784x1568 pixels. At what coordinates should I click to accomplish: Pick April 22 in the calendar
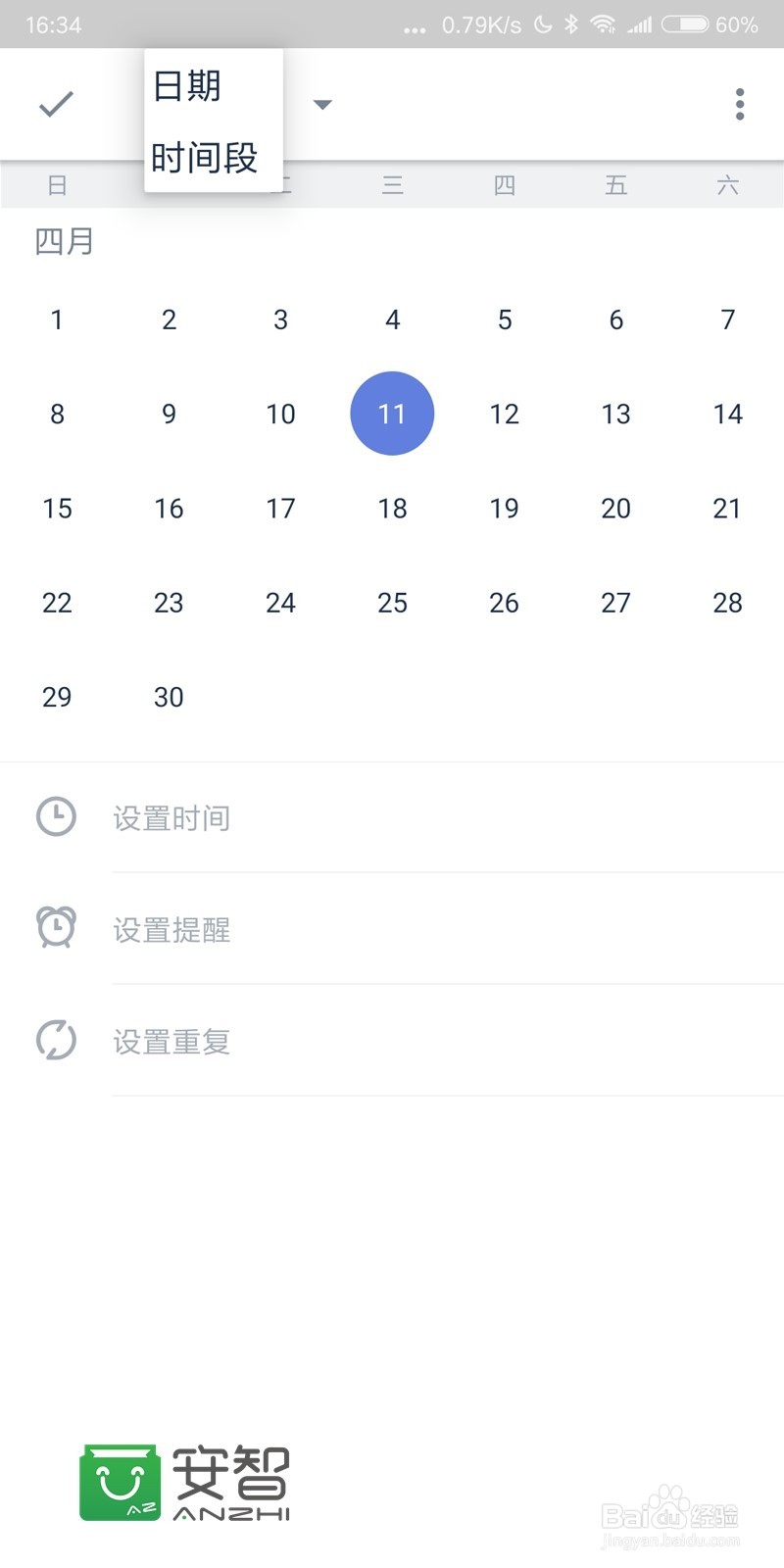(57, 603)
